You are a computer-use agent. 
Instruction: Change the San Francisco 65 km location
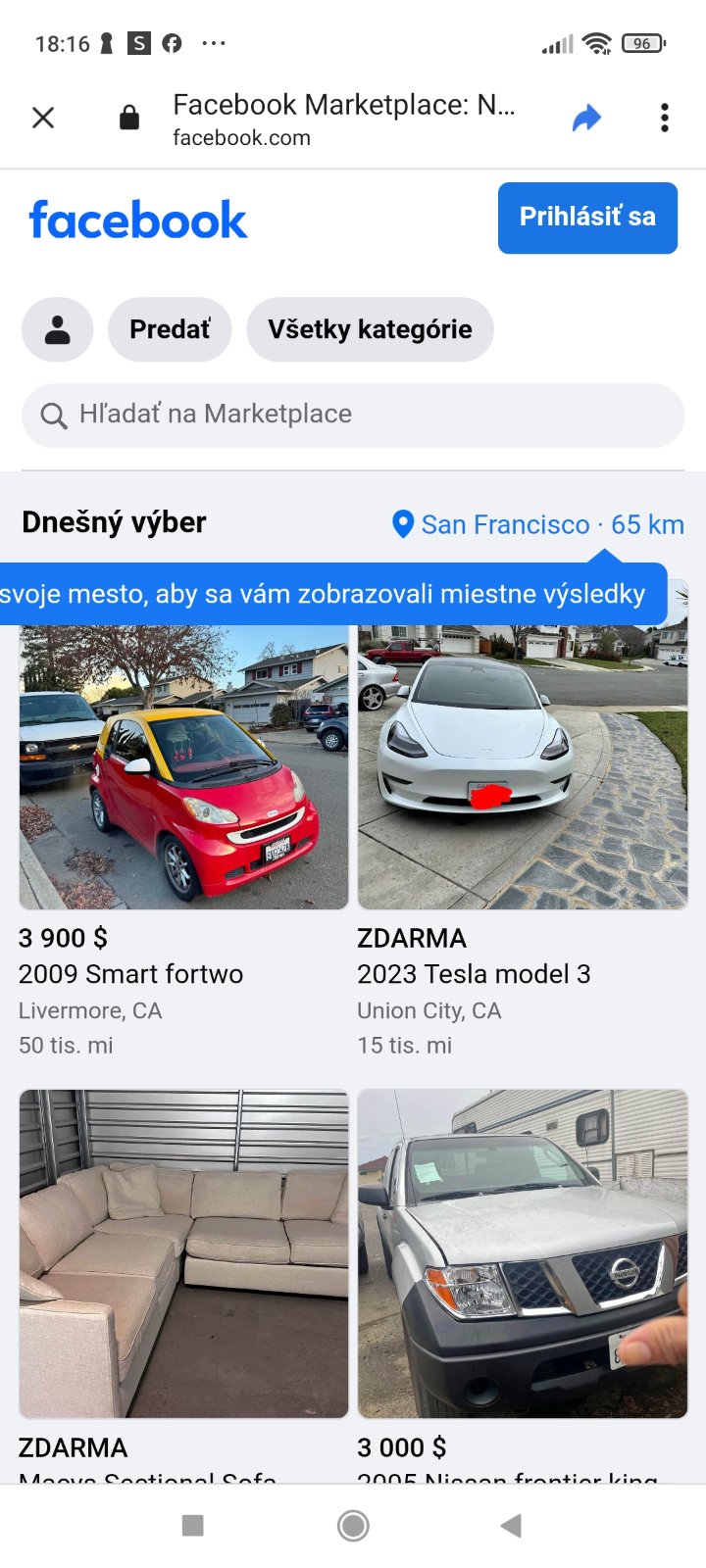[538, 525]
